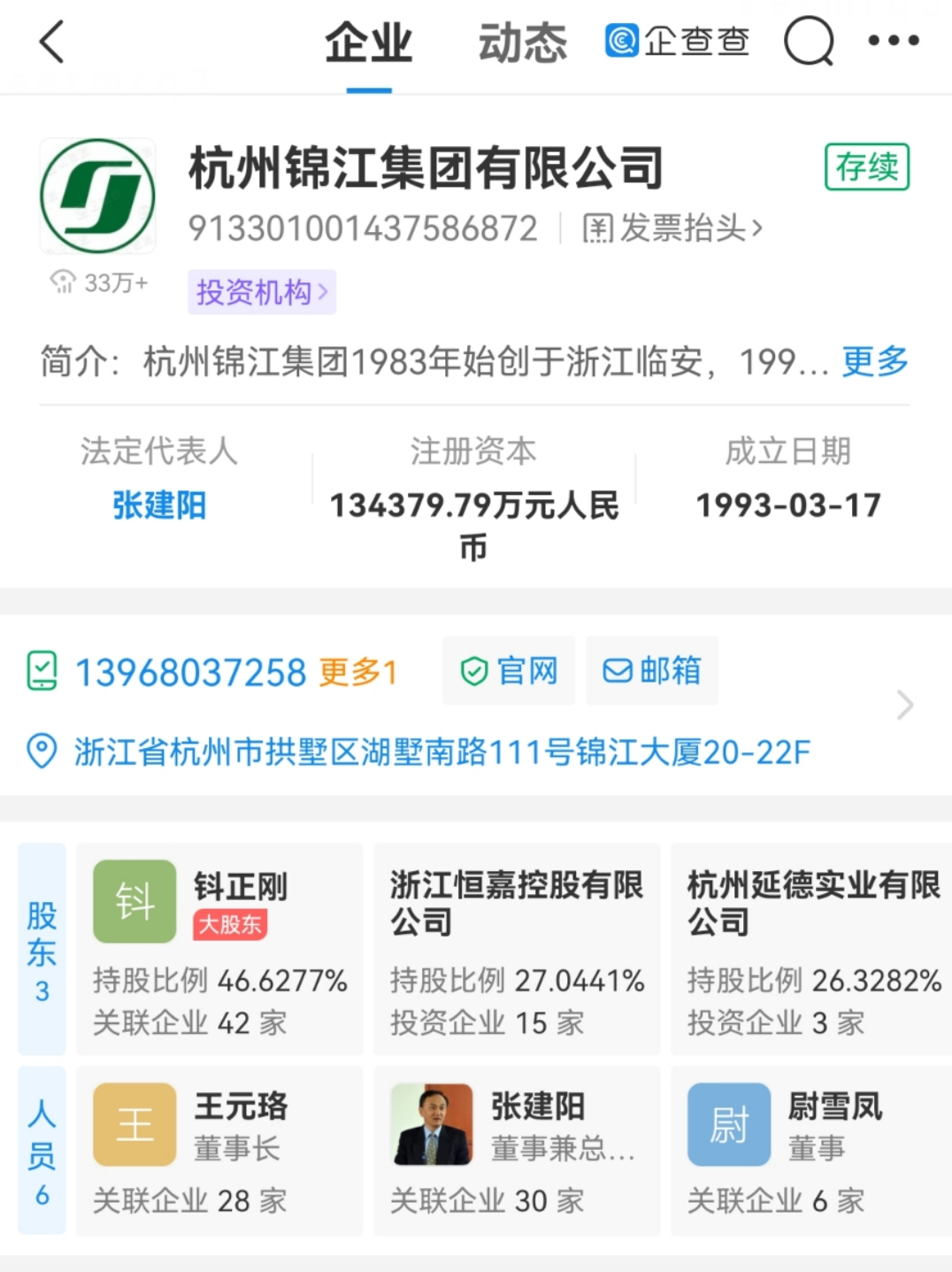Open personnel card 王元珞 董事长

tap(219, 1151)
